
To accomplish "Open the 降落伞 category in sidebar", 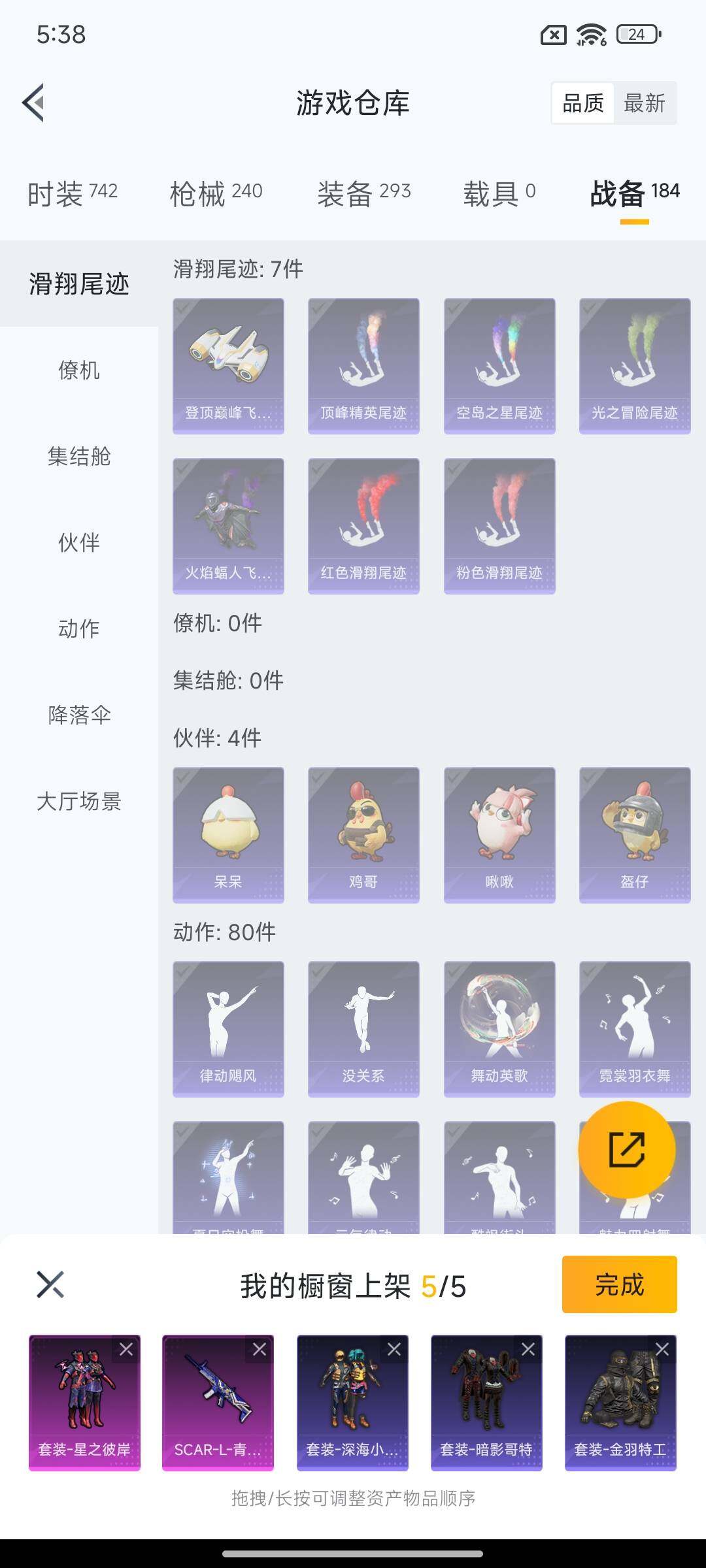I will 78,715.
